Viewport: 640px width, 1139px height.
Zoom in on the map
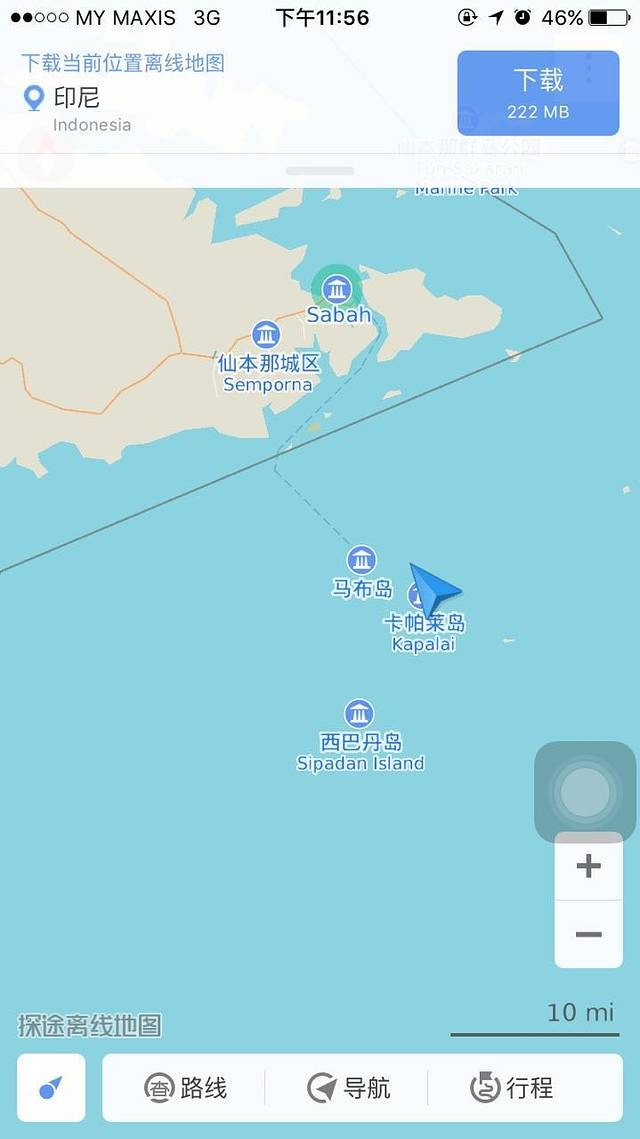588,866
